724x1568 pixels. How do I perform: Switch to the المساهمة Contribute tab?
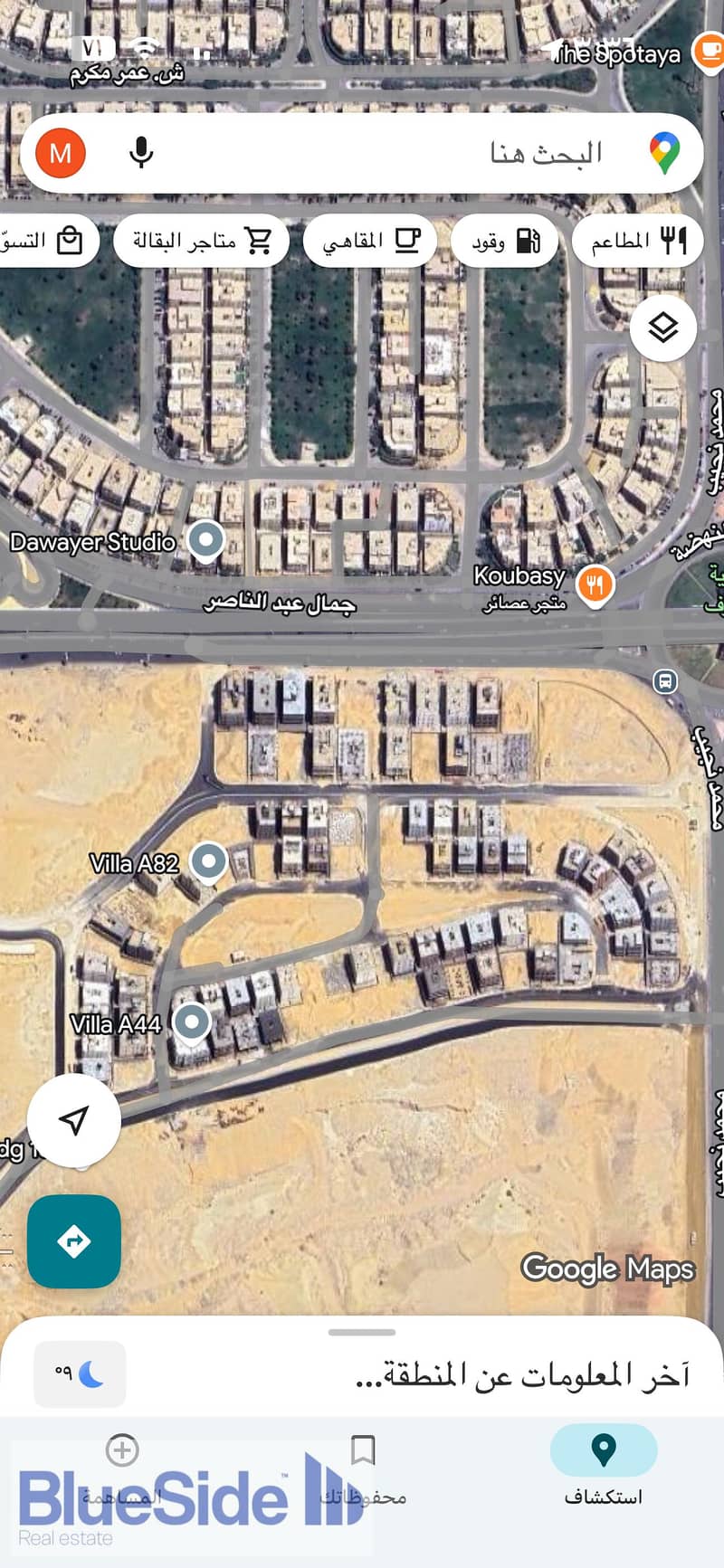122,1468
